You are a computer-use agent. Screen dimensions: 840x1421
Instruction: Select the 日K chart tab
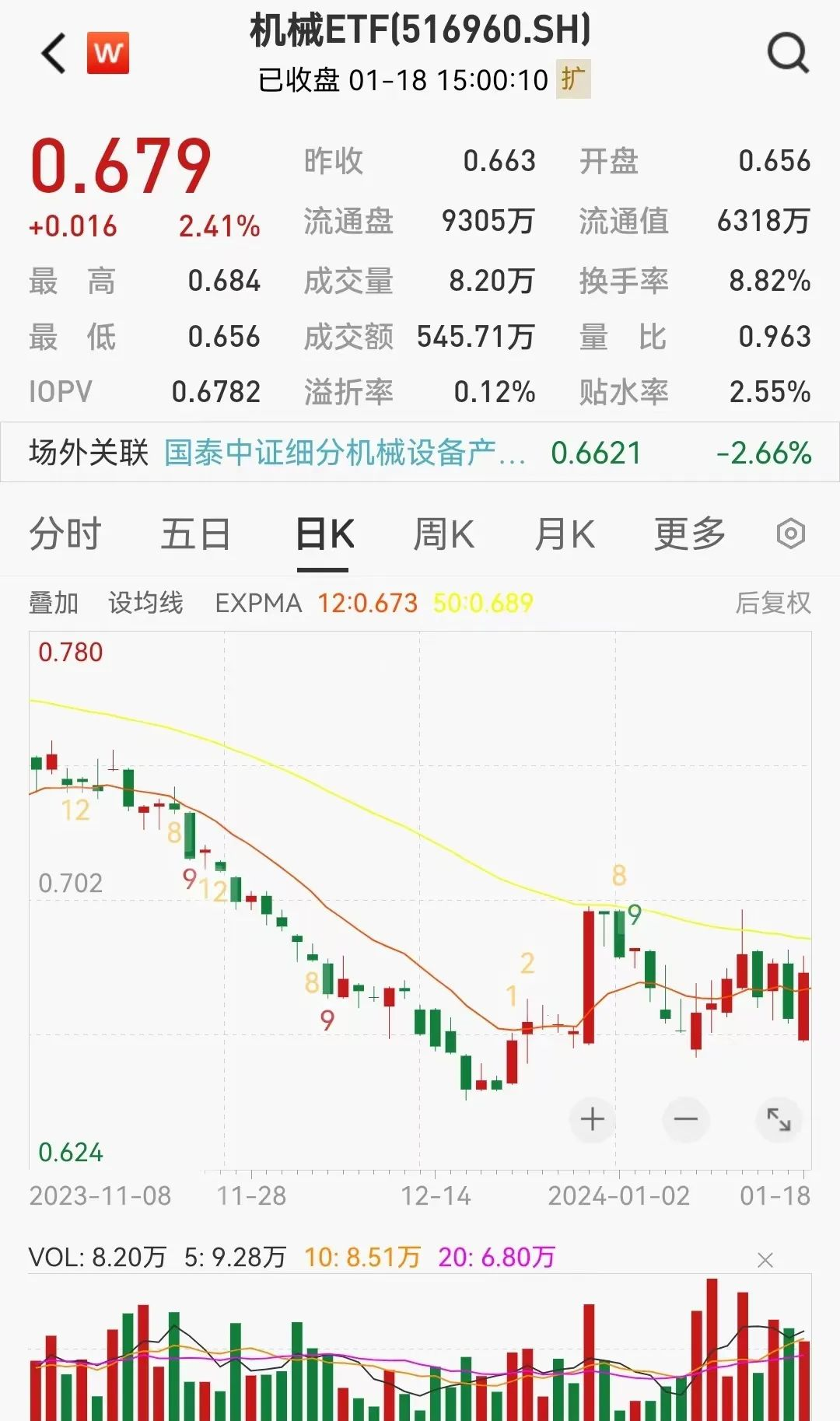tap(324, 535)
